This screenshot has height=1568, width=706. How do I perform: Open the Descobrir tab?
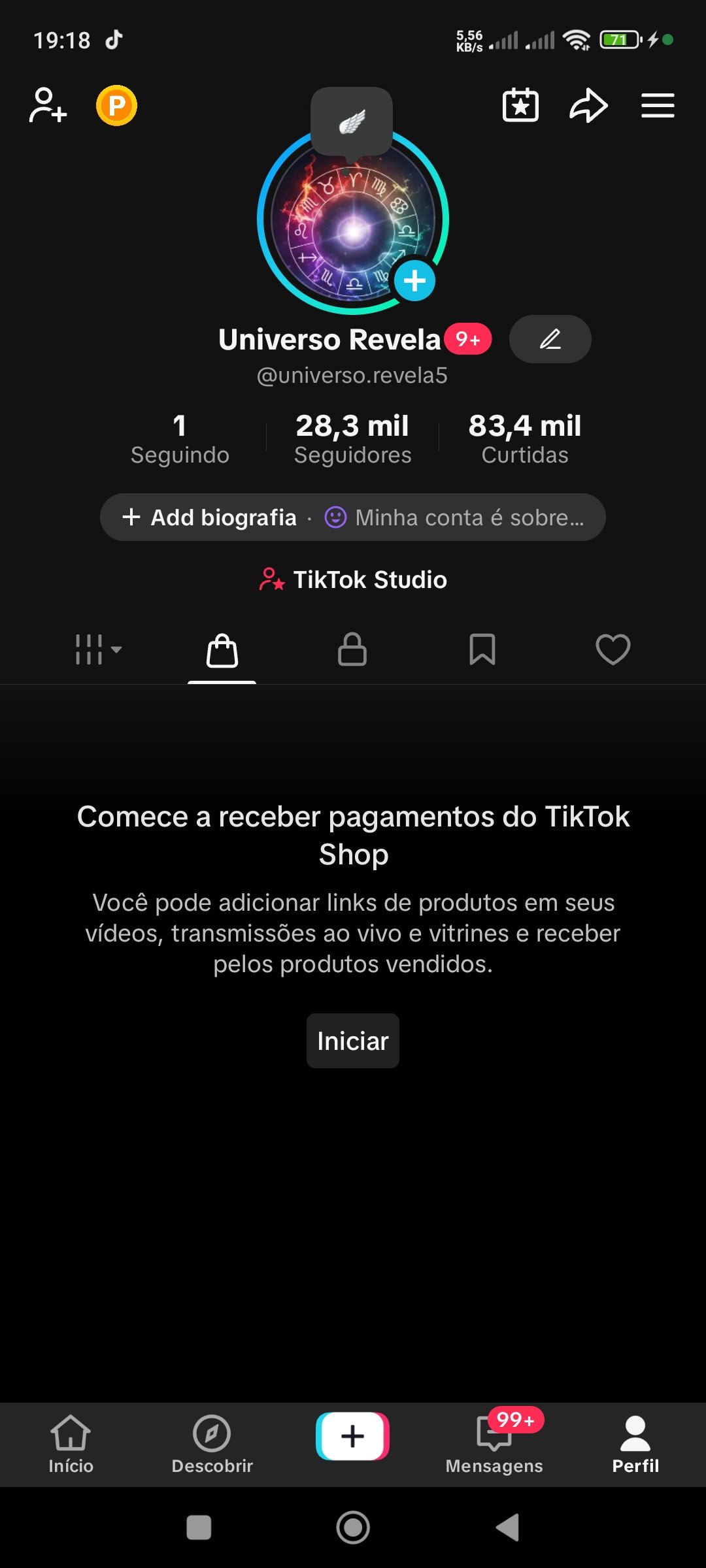[212, 1443]
